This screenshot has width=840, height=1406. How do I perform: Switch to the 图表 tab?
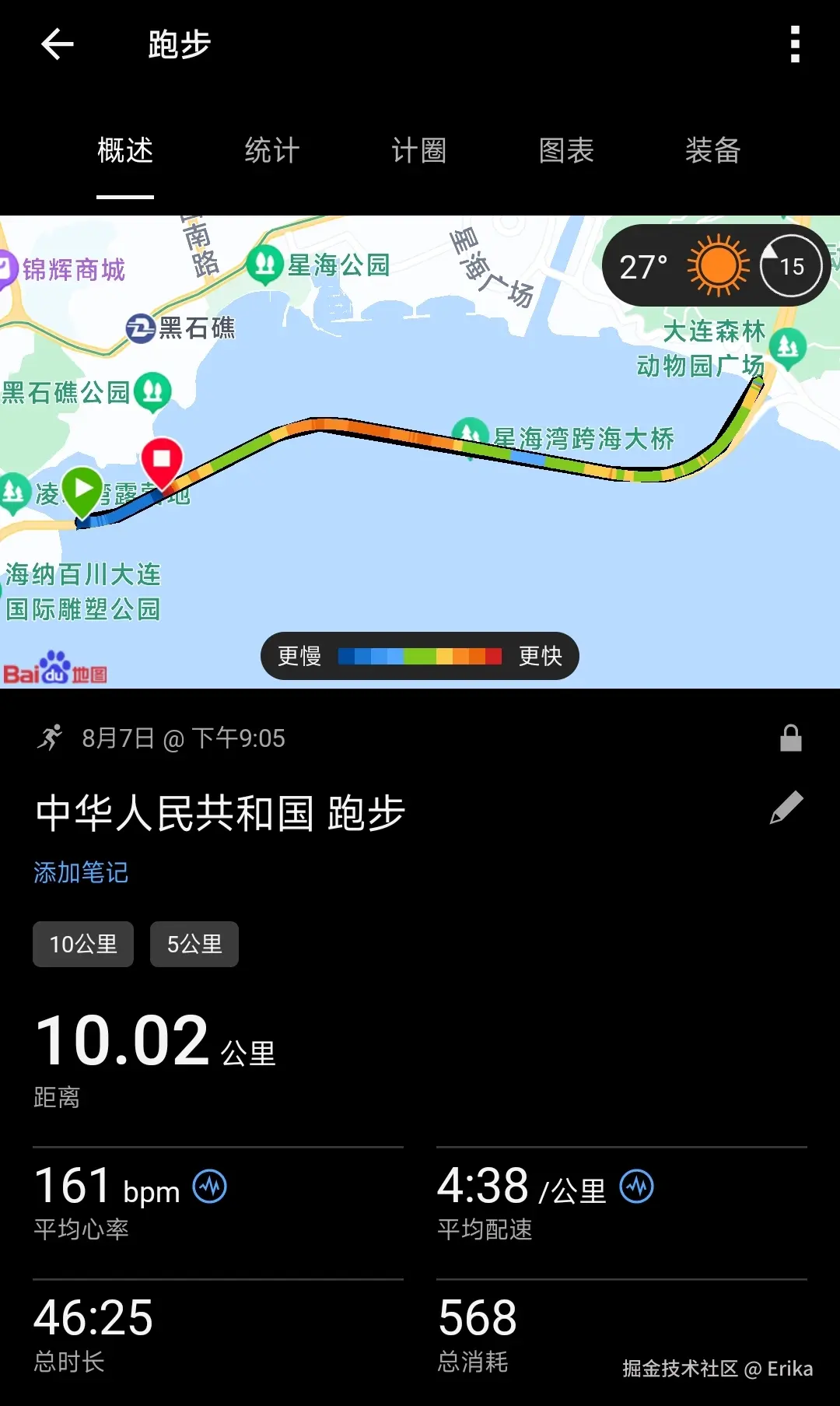[x=565, y=152]
